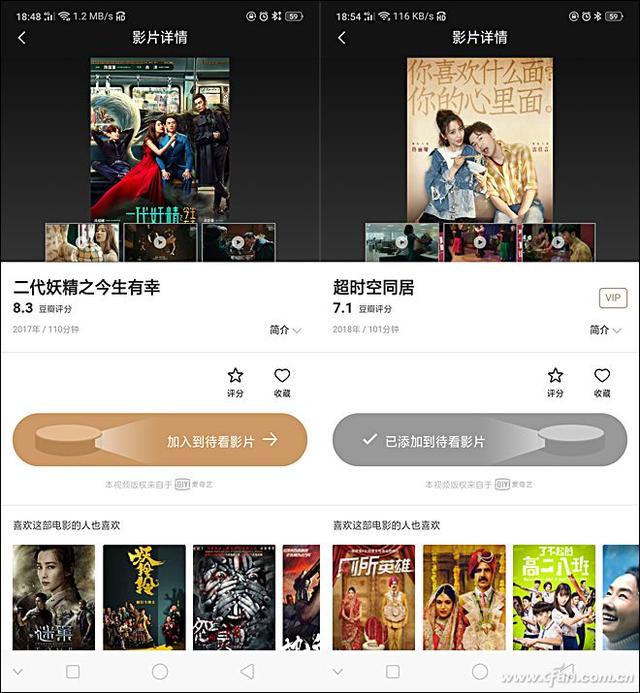Viewport: 640px width, 693px height.
Task: Play the first trailer clip under 二代妖精 poster
Action: point(82,242)
